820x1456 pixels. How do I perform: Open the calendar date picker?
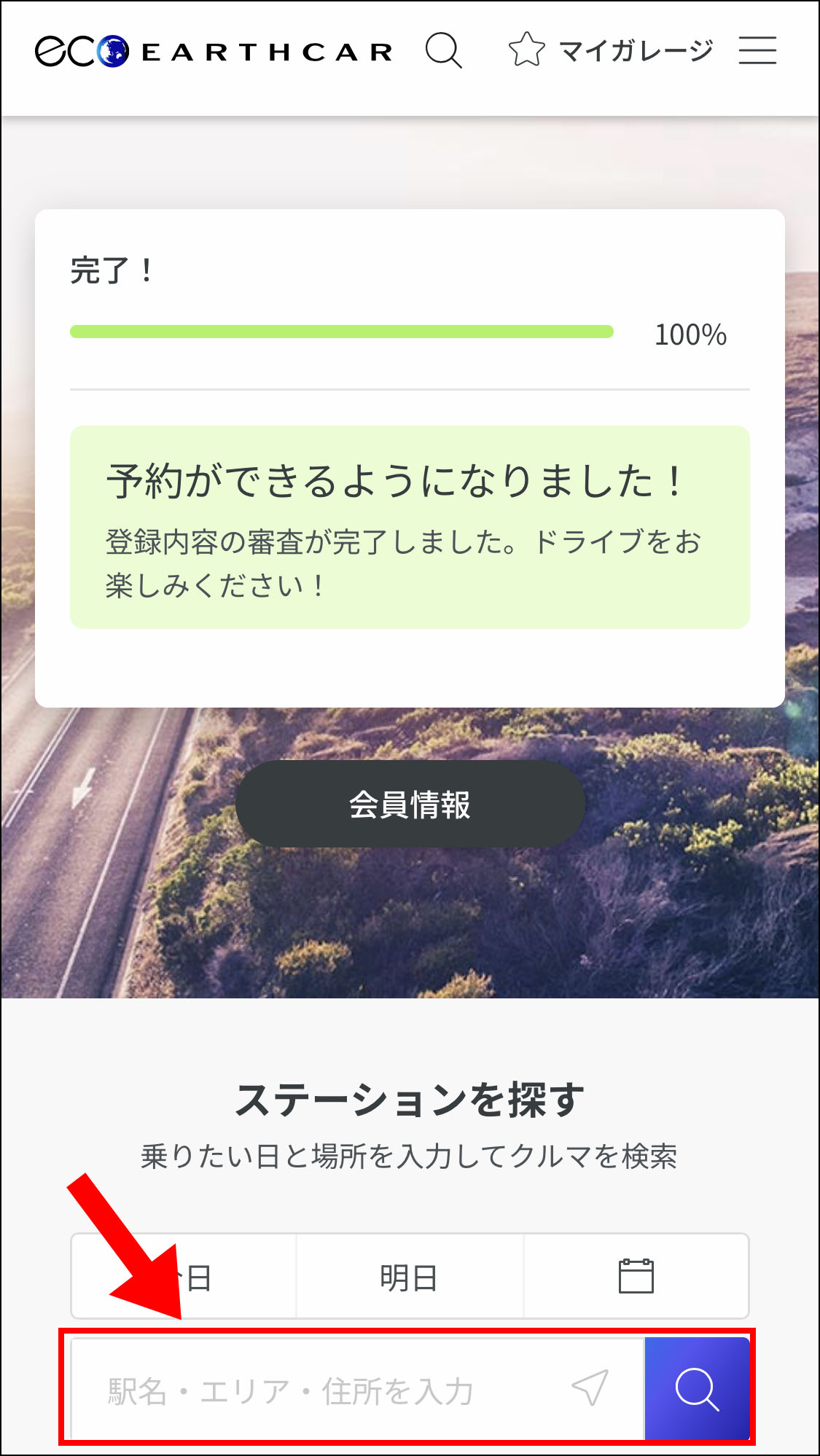pos(636,1276)
